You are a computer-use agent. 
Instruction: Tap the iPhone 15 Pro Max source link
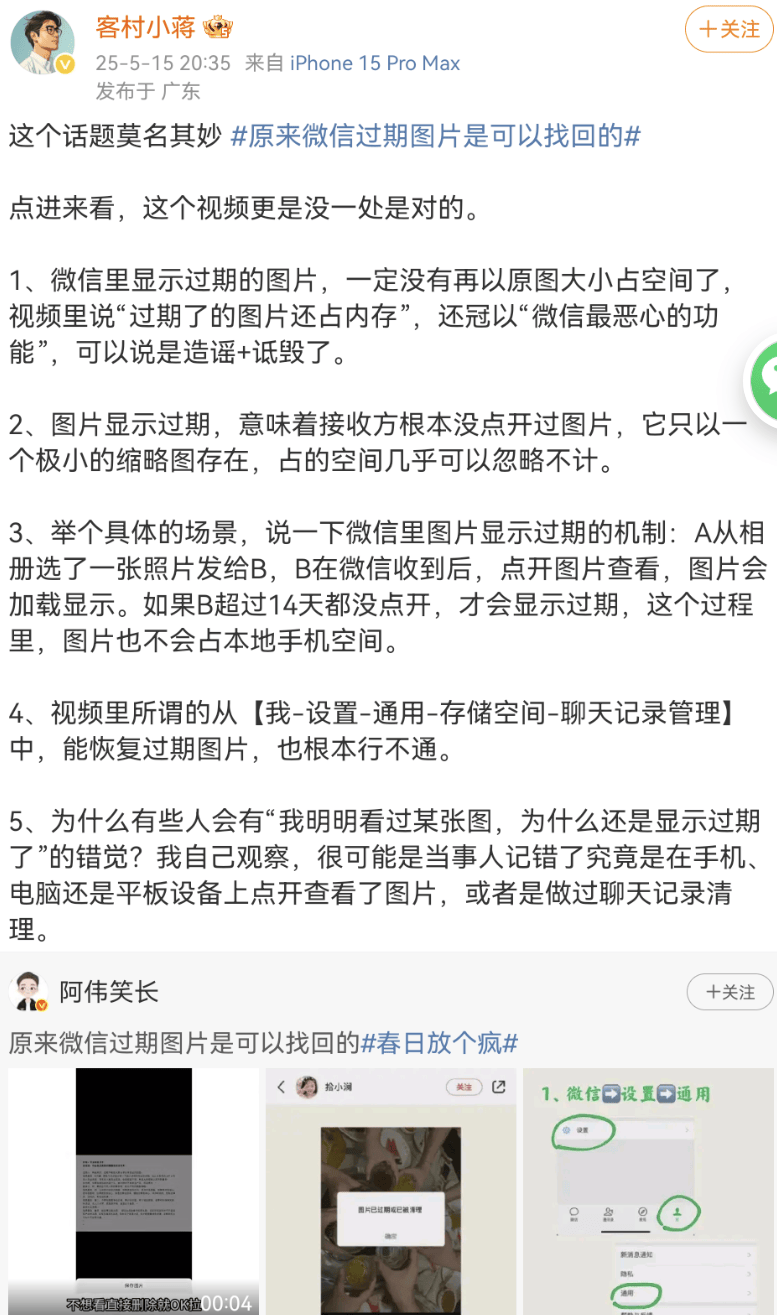375,63
